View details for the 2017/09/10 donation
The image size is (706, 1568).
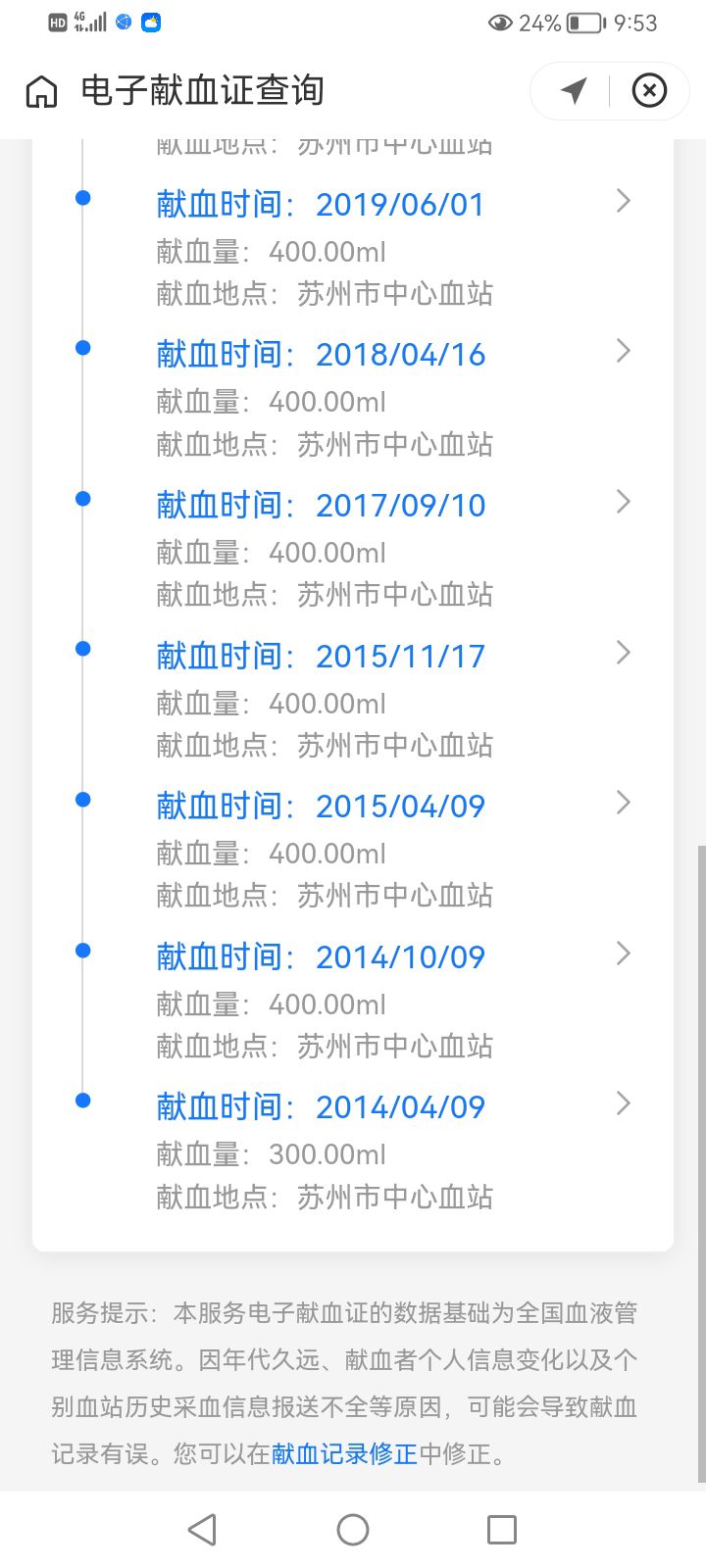point(353,549)
